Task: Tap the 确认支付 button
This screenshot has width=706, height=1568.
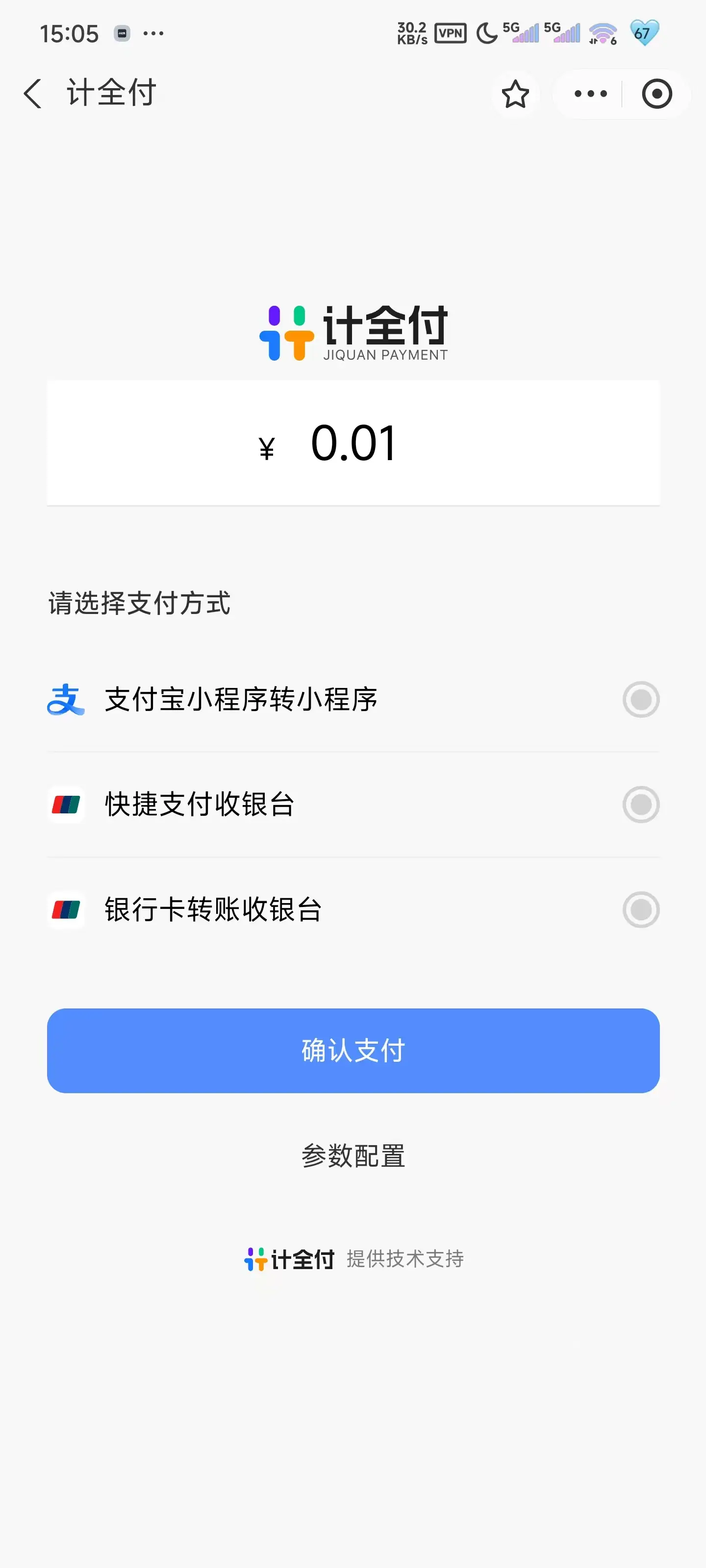Action: [353, 1051]
